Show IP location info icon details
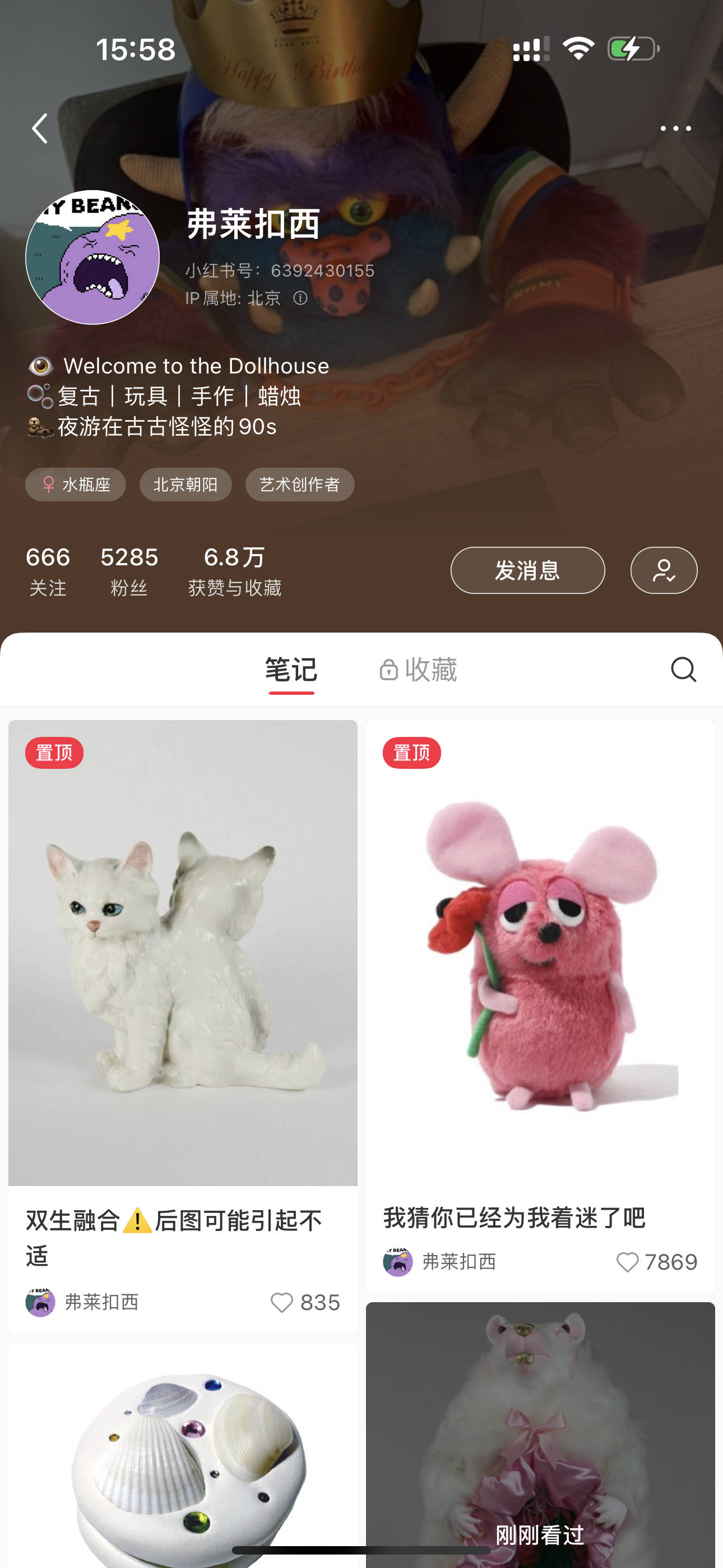This screenshot has height=1568, width=723. pyautogui.click(x=300, y=298)
